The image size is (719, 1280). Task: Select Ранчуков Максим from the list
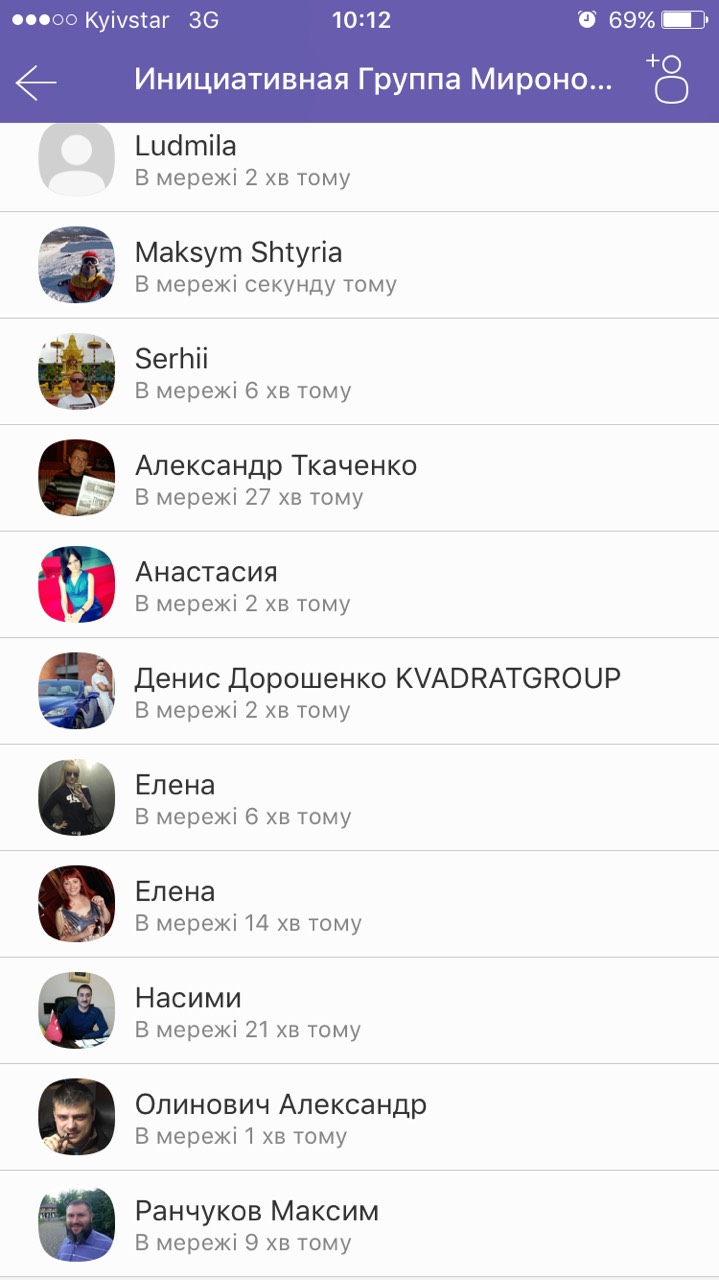tap(359, 1224)
